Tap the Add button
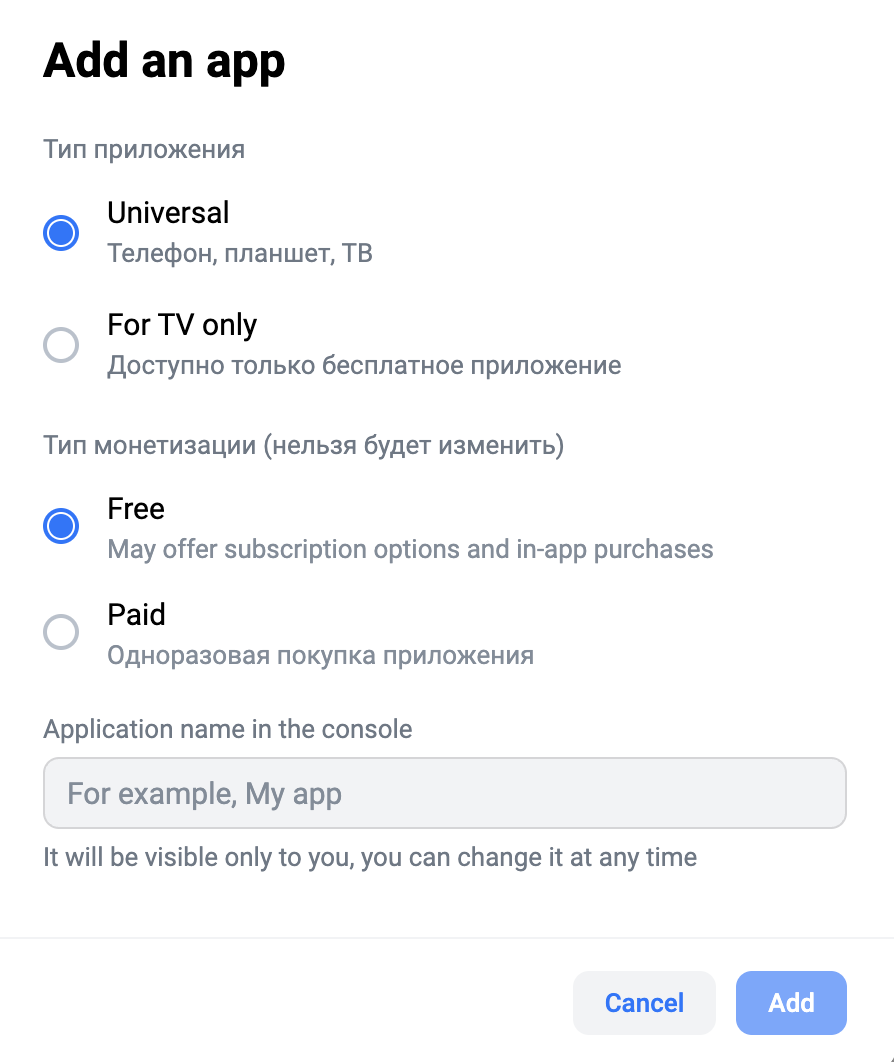This screenshot has width=894, height=1062. (x=791, y=1003)
